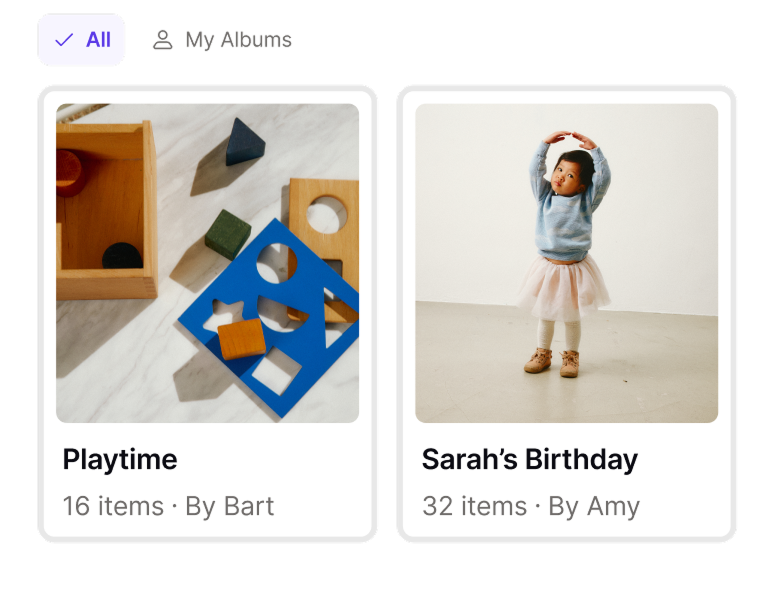This screenshot has height=600, width=776.
Task: Open the Sarah's Birthday album
Action: tap(566, 312)
